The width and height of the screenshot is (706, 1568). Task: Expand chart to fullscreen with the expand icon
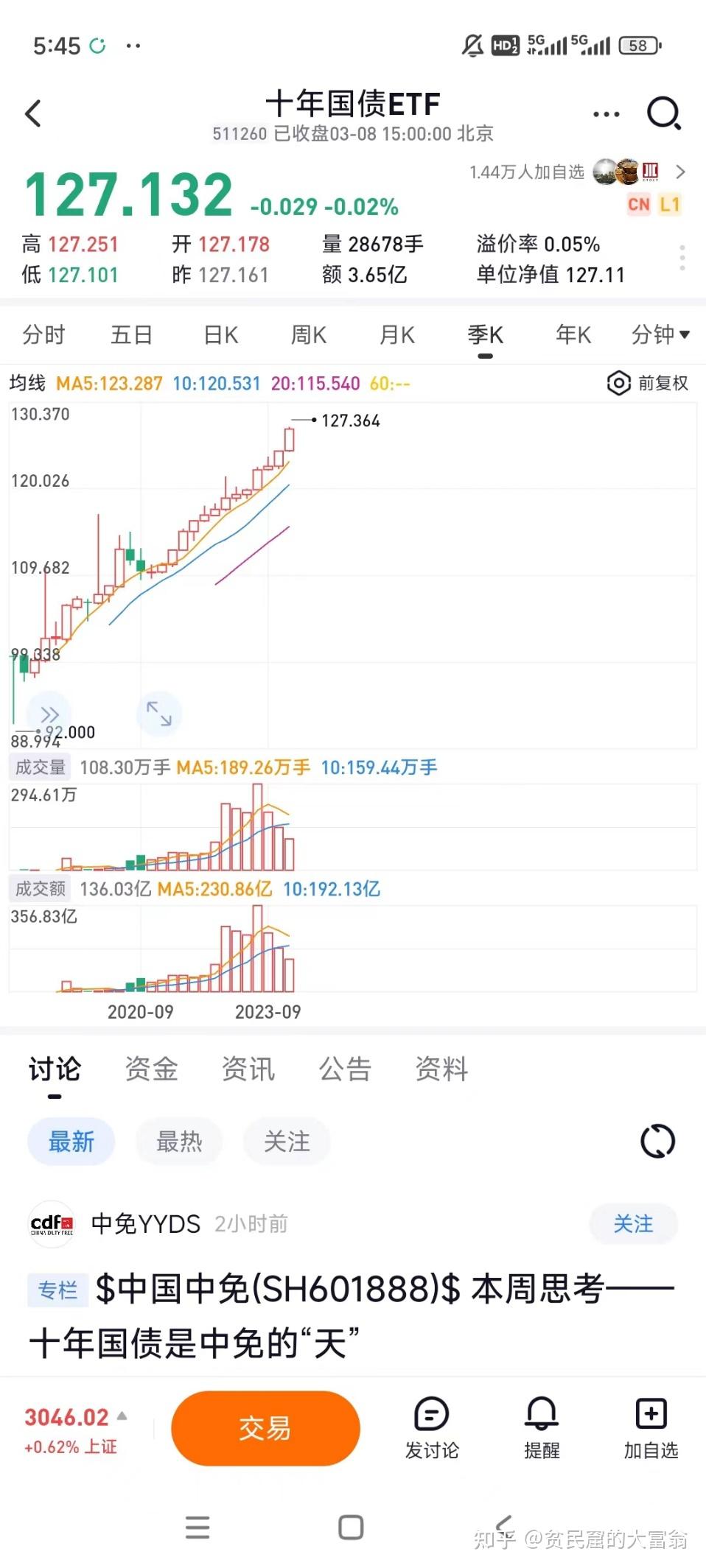(159, 714)
